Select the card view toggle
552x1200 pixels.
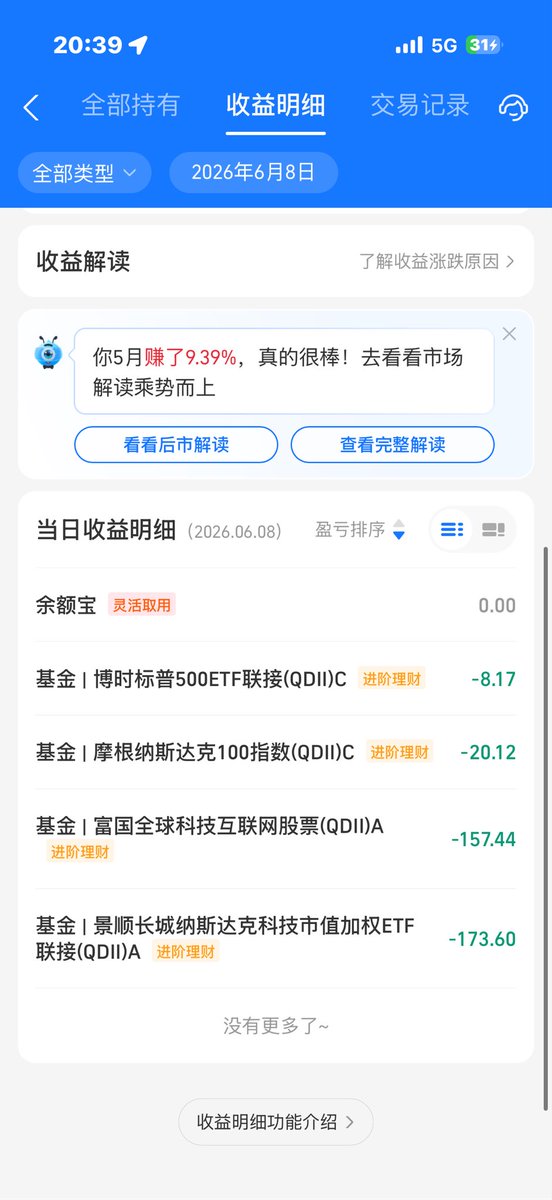[x=493, y=530]
